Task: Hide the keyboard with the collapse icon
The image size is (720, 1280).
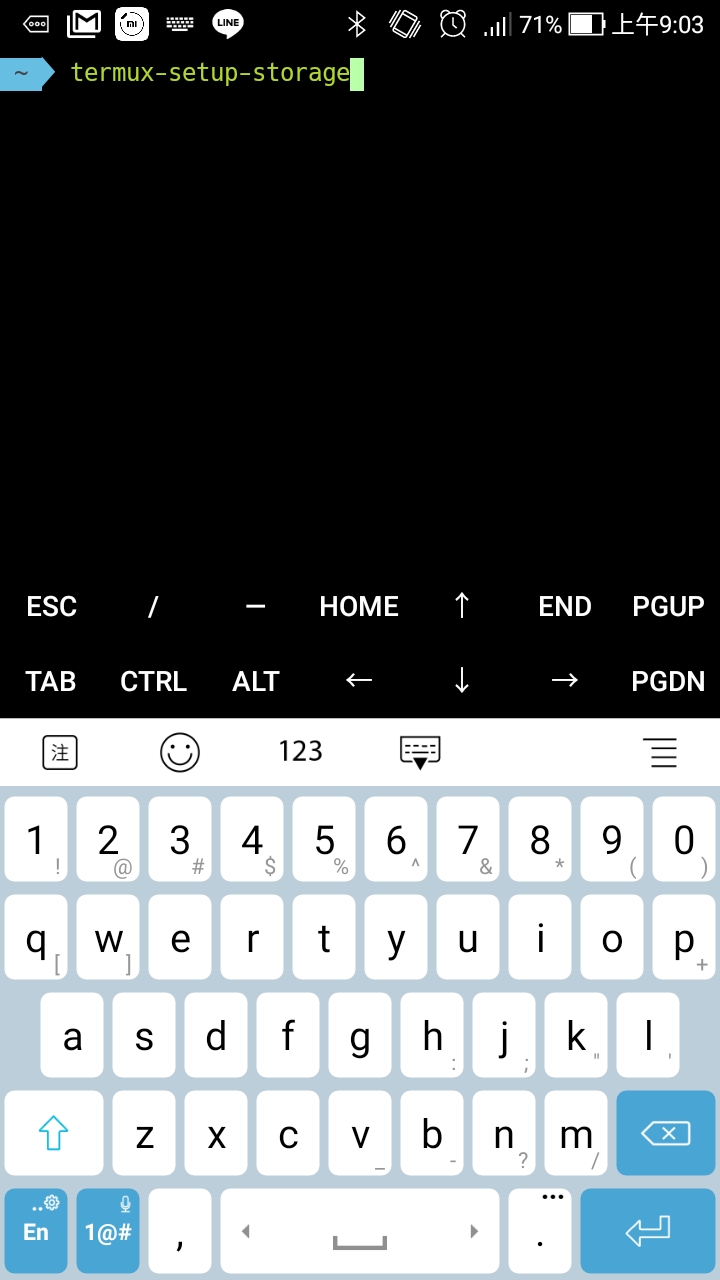Action: point(420,752)
